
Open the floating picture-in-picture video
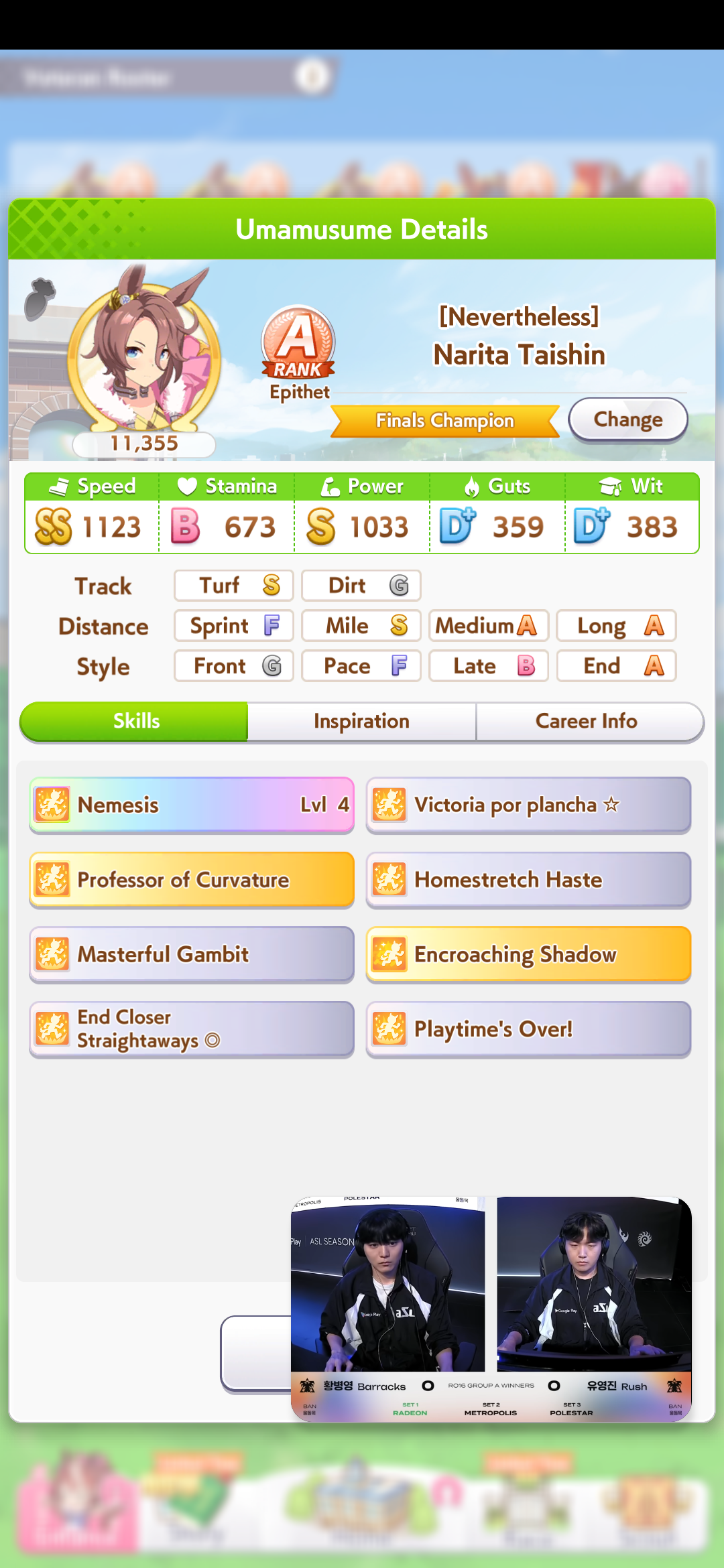(491, 1309)
